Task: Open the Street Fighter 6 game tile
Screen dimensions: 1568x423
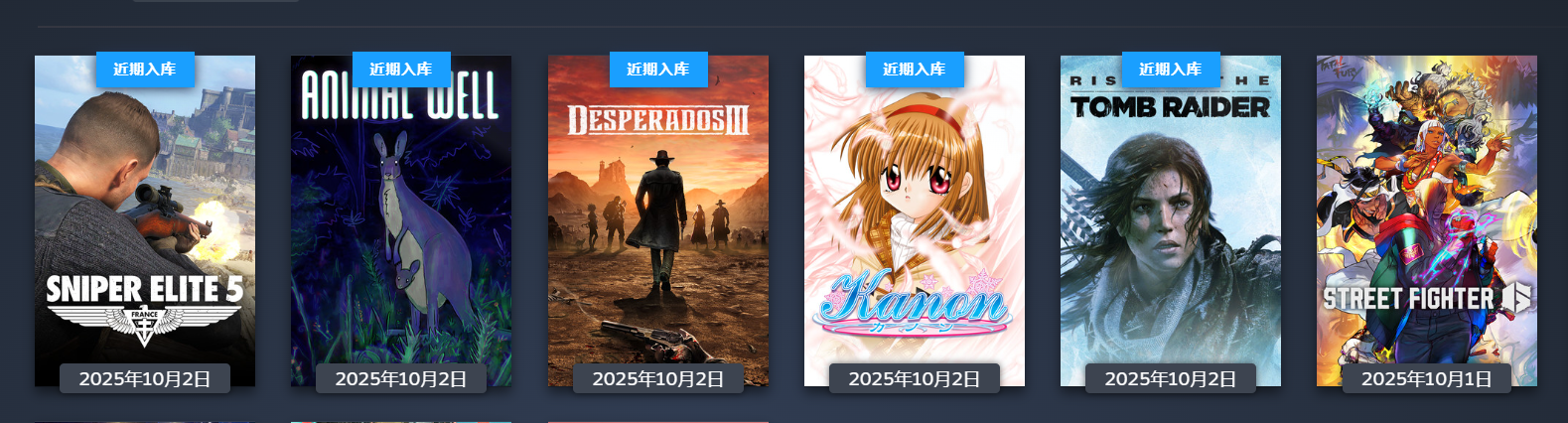Action: tap(1426, 220)
